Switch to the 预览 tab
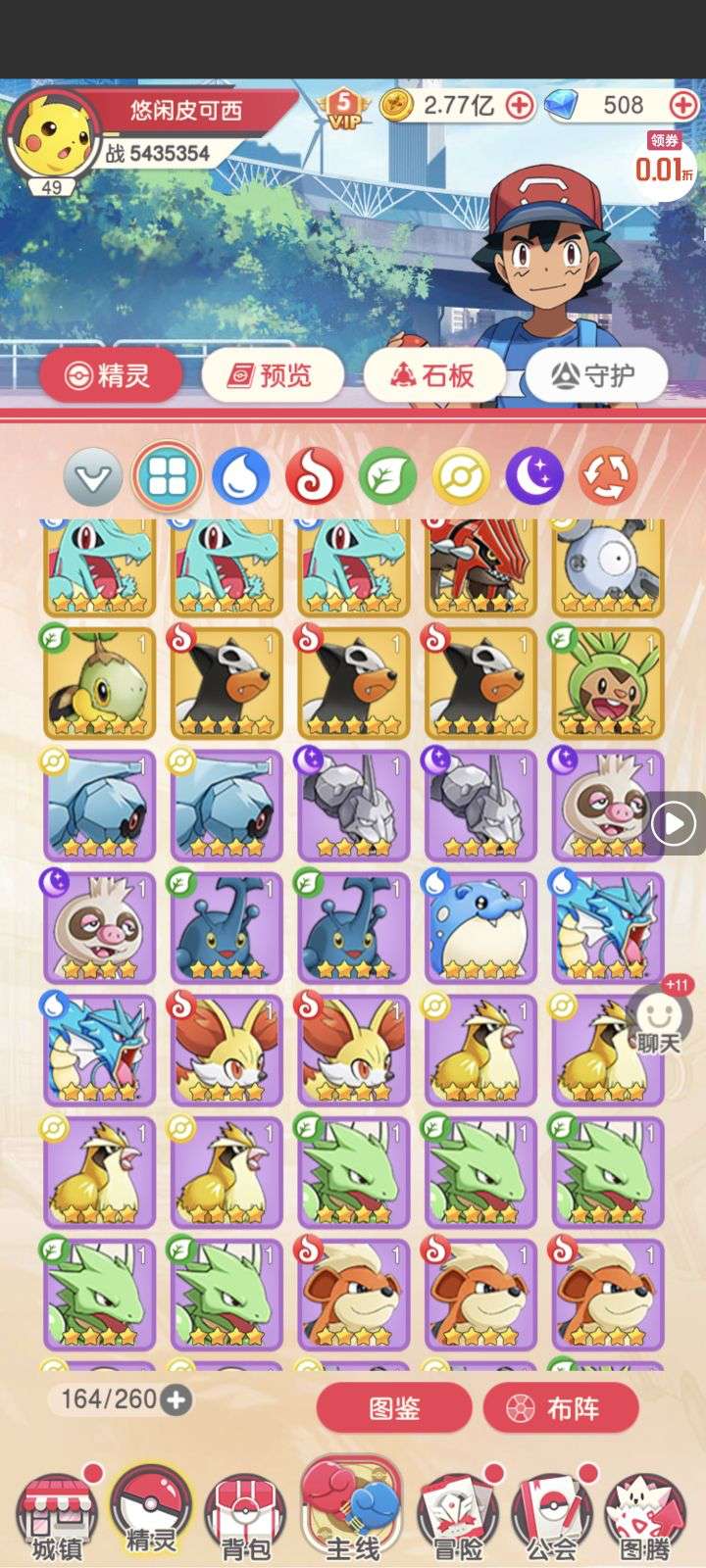 [x=273, y=375]
